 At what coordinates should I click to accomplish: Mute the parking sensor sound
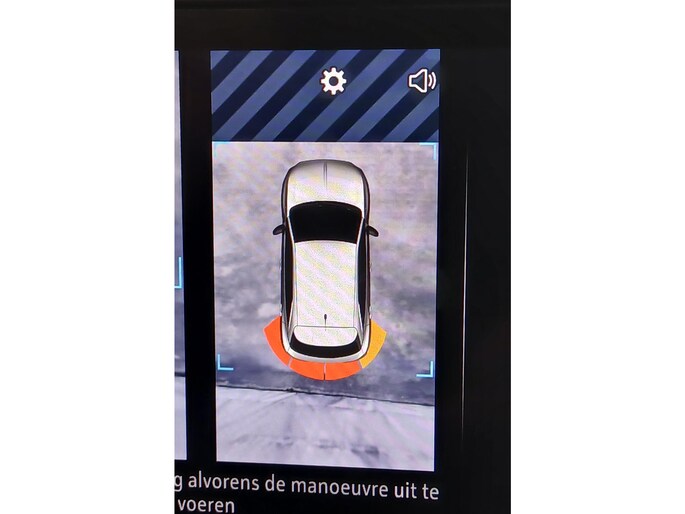[x=422, y=82]
